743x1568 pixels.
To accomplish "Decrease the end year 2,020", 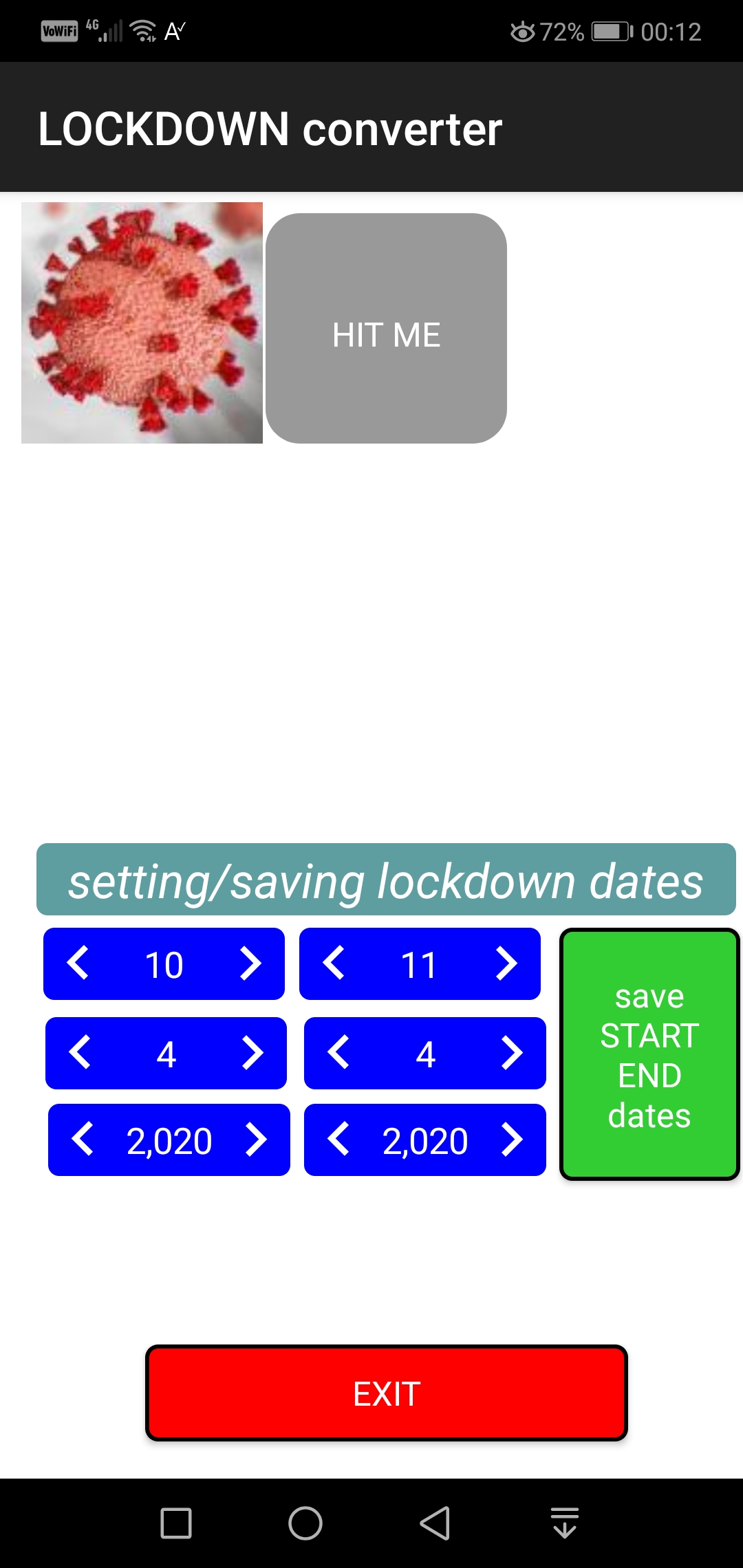I will [x=338, y=1140].
